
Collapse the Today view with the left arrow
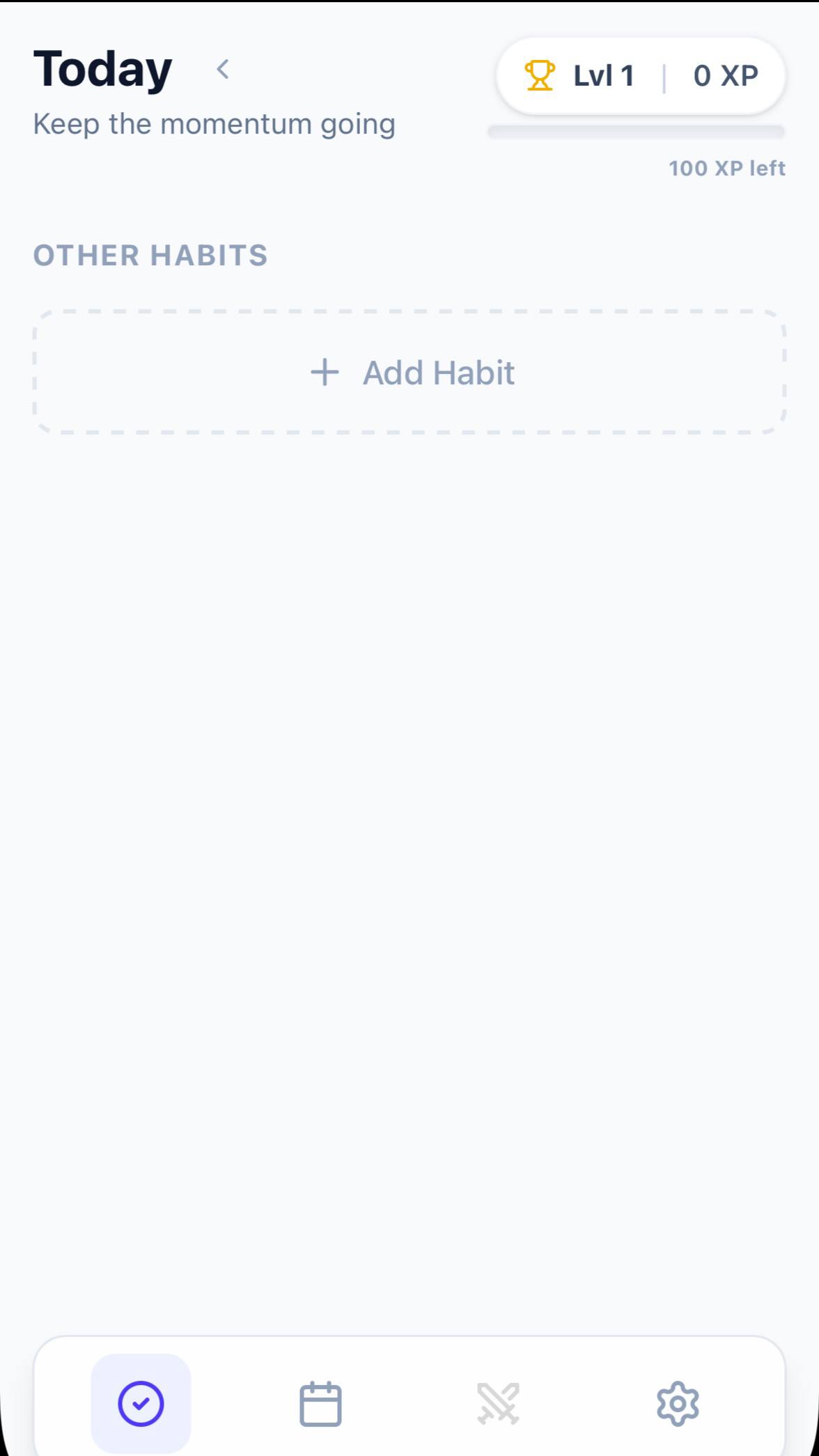[x=222, y=69]
